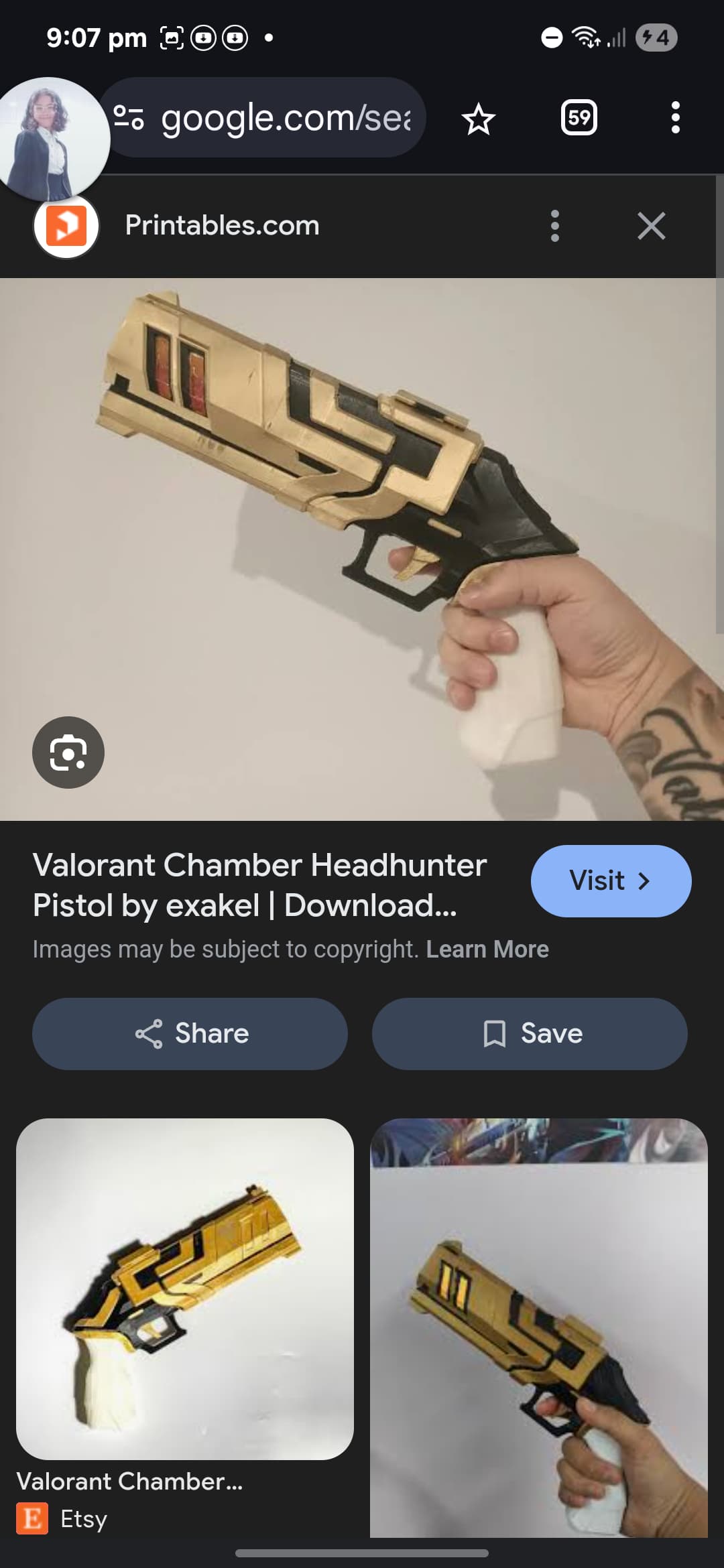Save this image to collections

point(530,1034)
